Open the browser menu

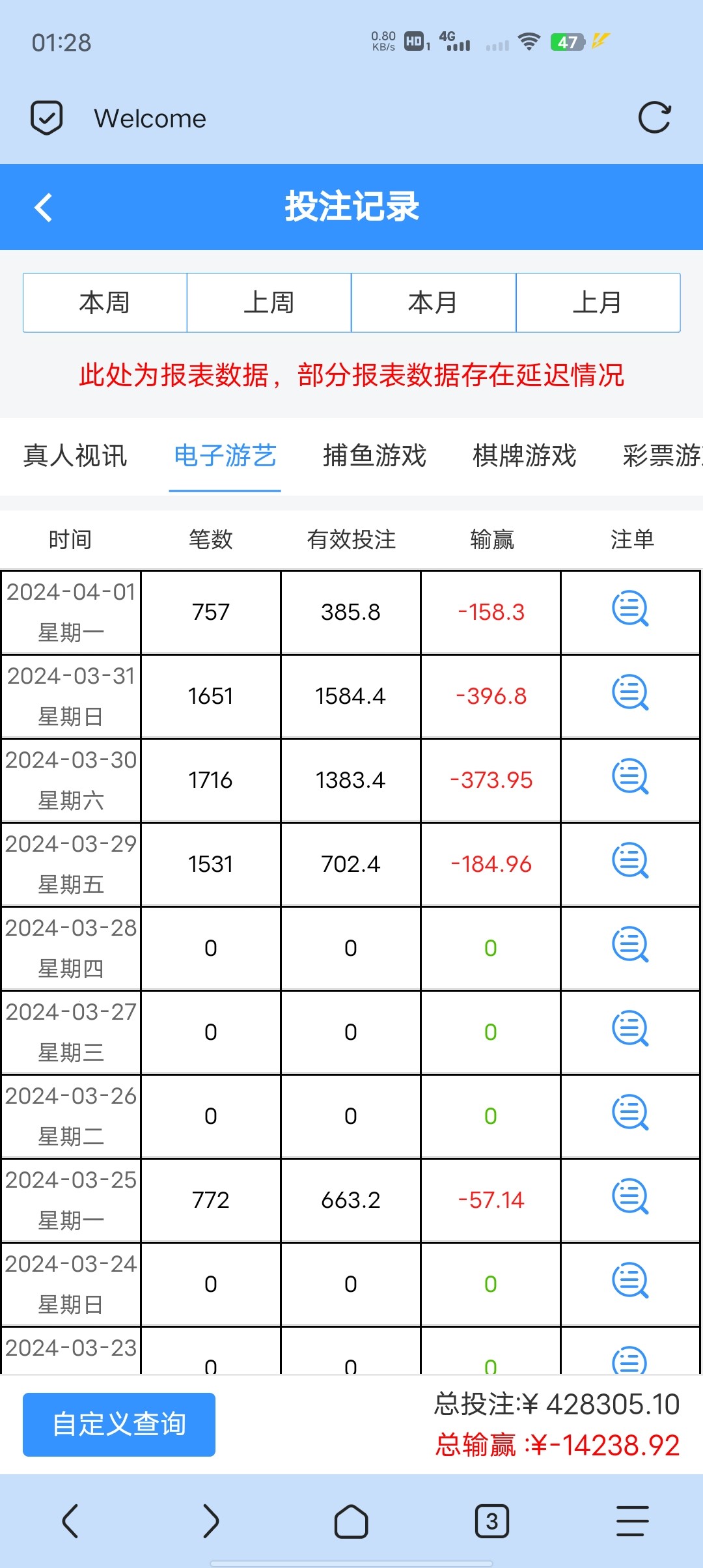[632, 1521]
